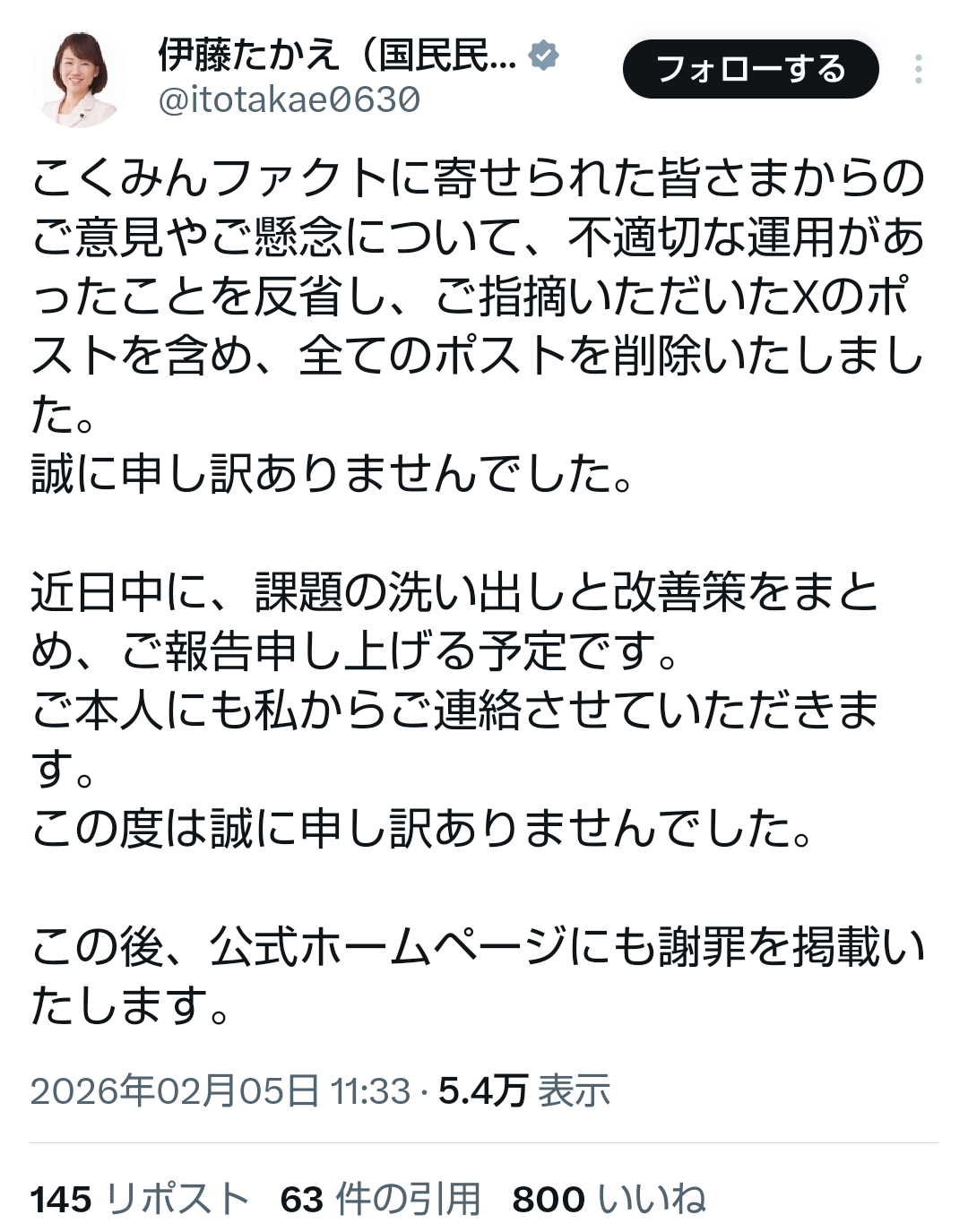View the 145 リポスト list
The height and width of the screenshot is (1232, 968).
tap(139, 1198)
